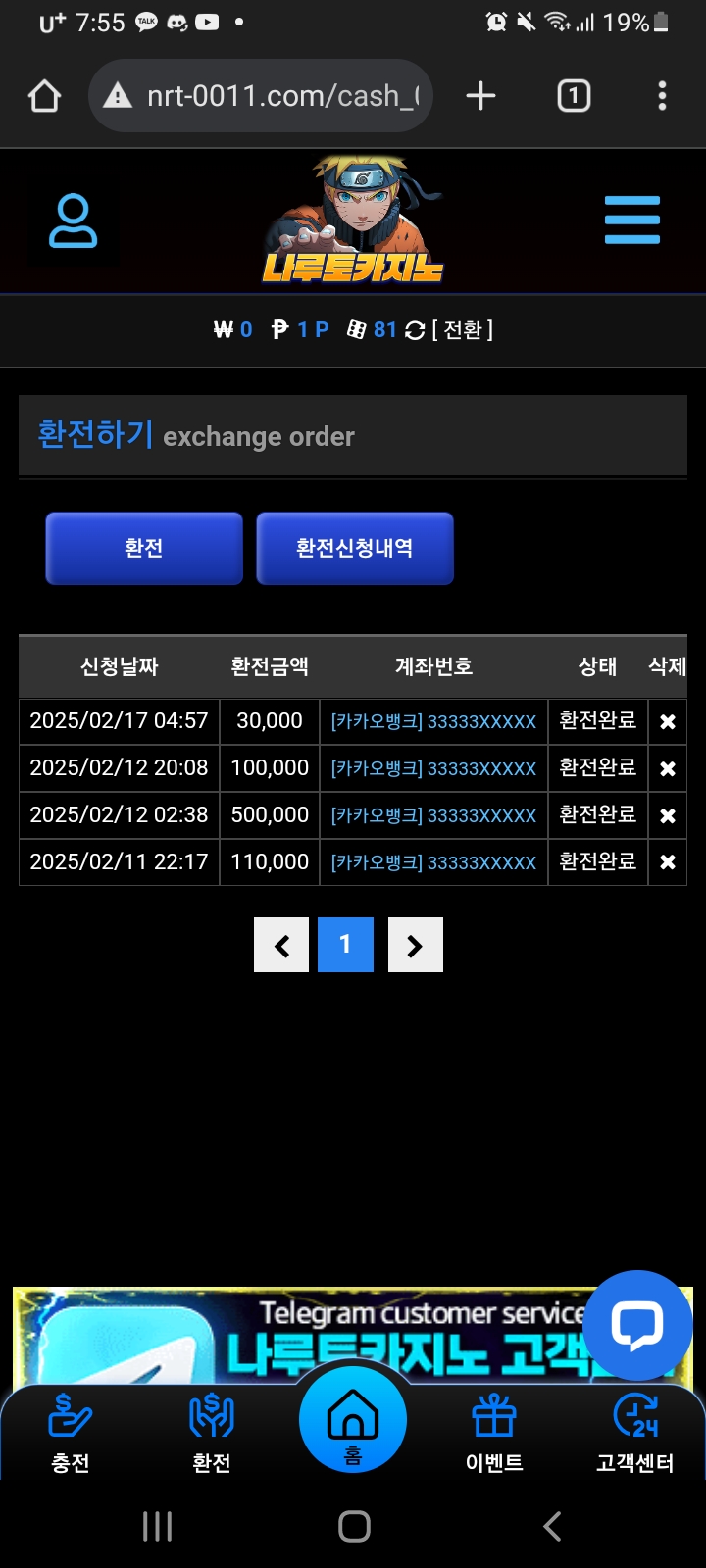706x1568 pixels.
Task: Delete the 2025/02/12 20:08 exchange record
Action: tap(668, 769)
